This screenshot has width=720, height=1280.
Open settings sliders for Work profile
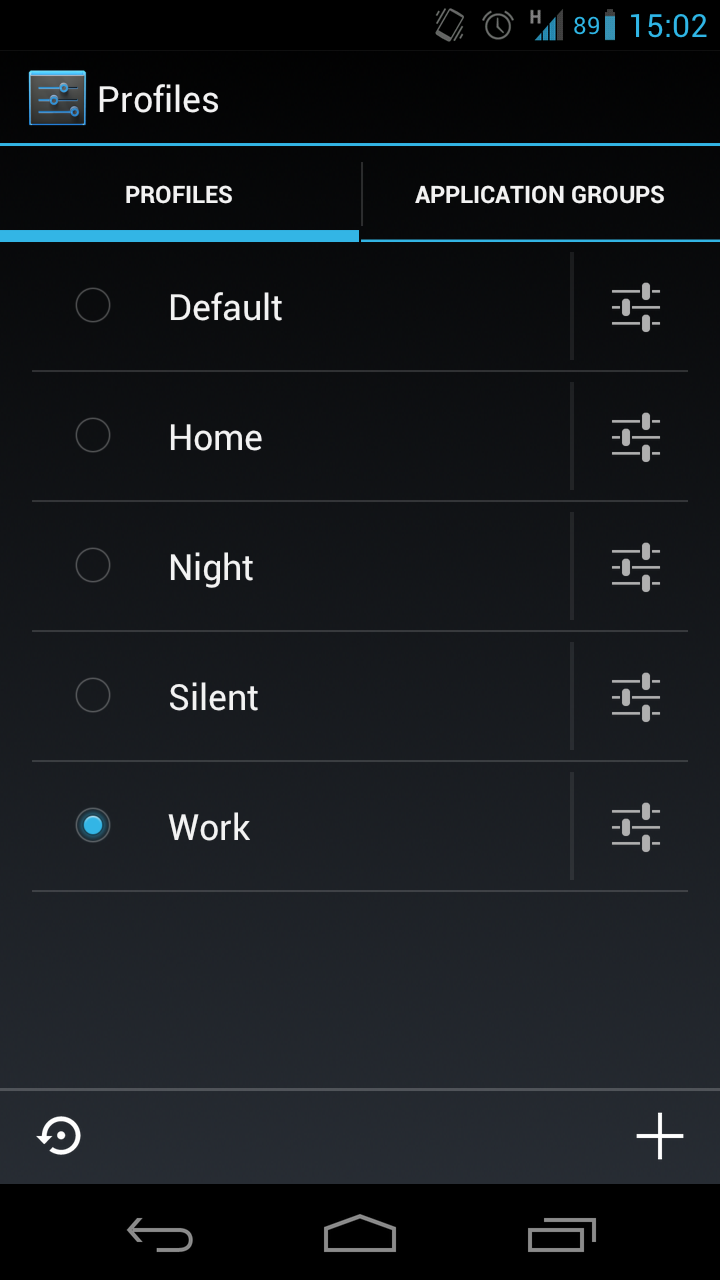pyautogui.click(x=636, y=827)
